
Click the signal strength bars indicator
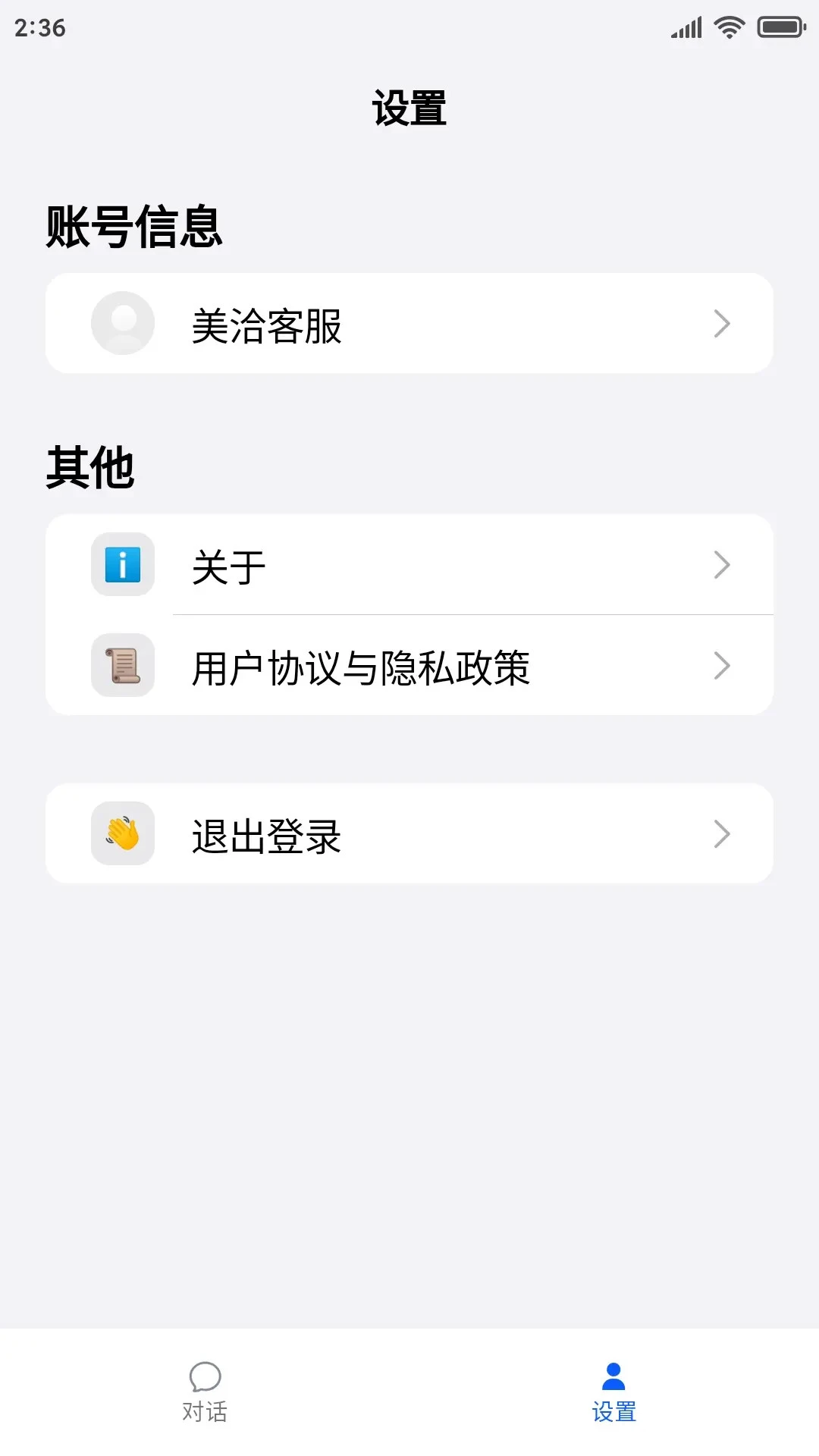683,27
